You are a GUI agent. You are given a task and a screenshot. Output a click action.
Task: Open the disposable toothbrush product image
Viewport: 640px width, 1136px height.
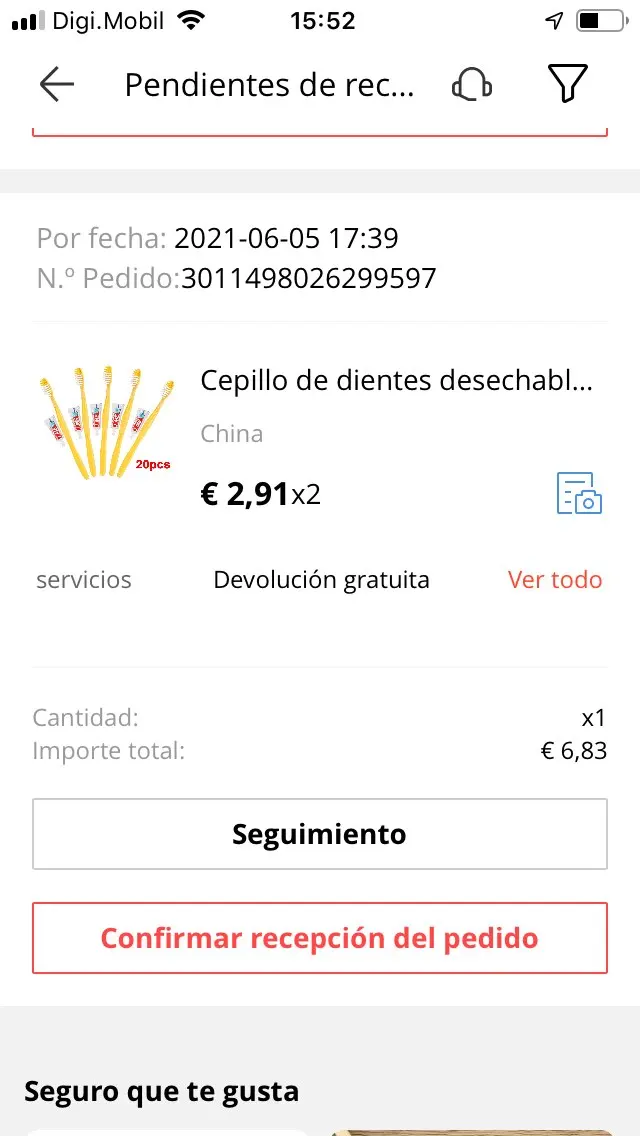[107, 423]
